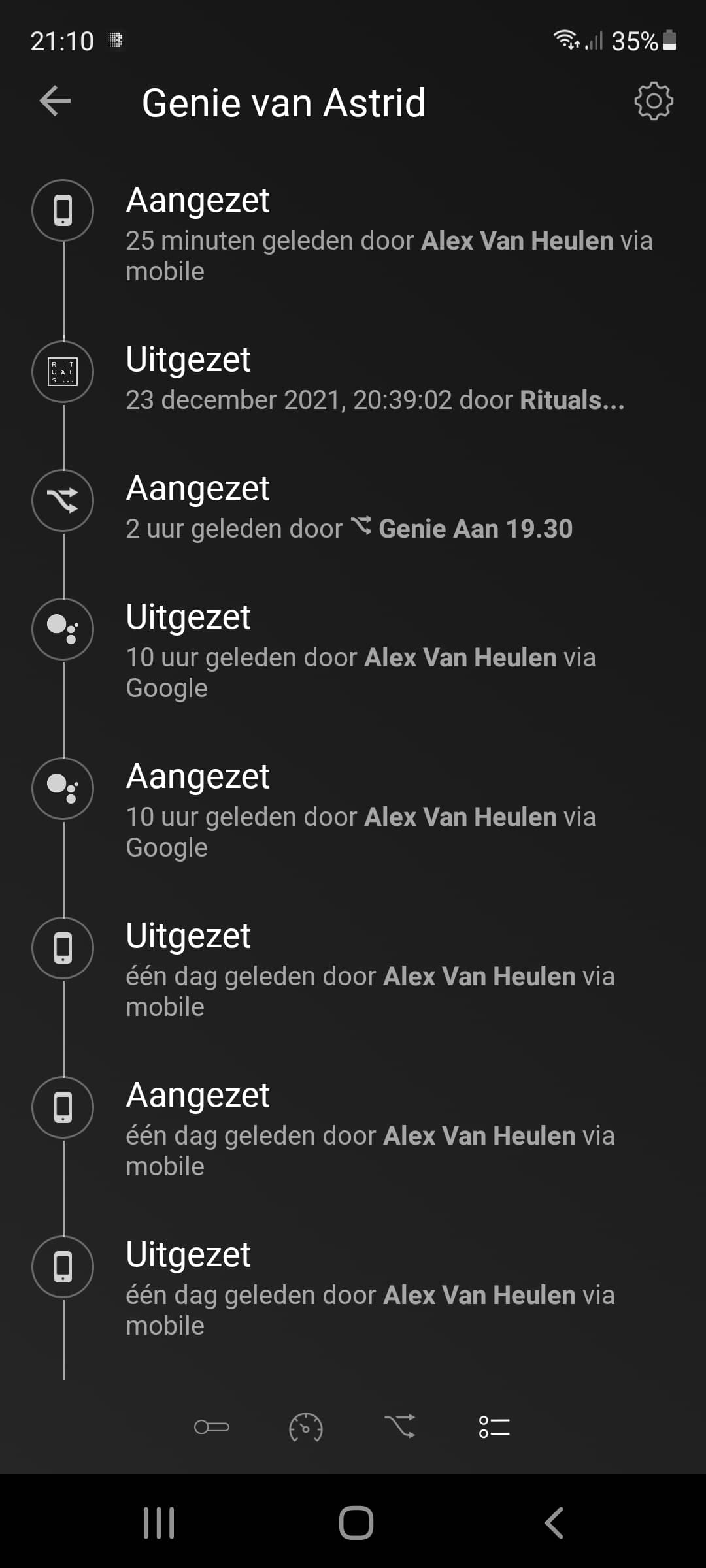Open the gauge insights tab
706x1568 pixels.
305,1426
